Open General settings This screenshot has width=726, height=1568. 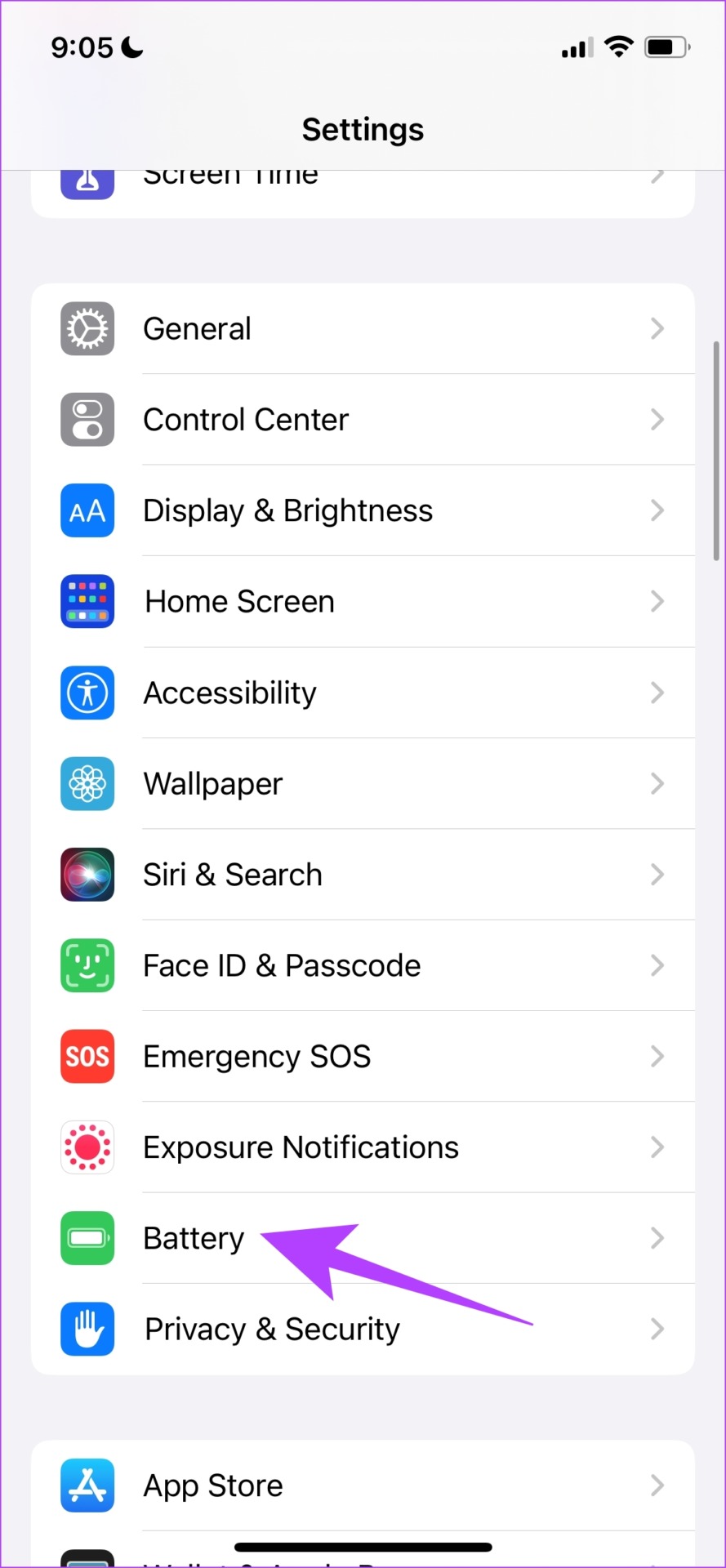(363, 328)
